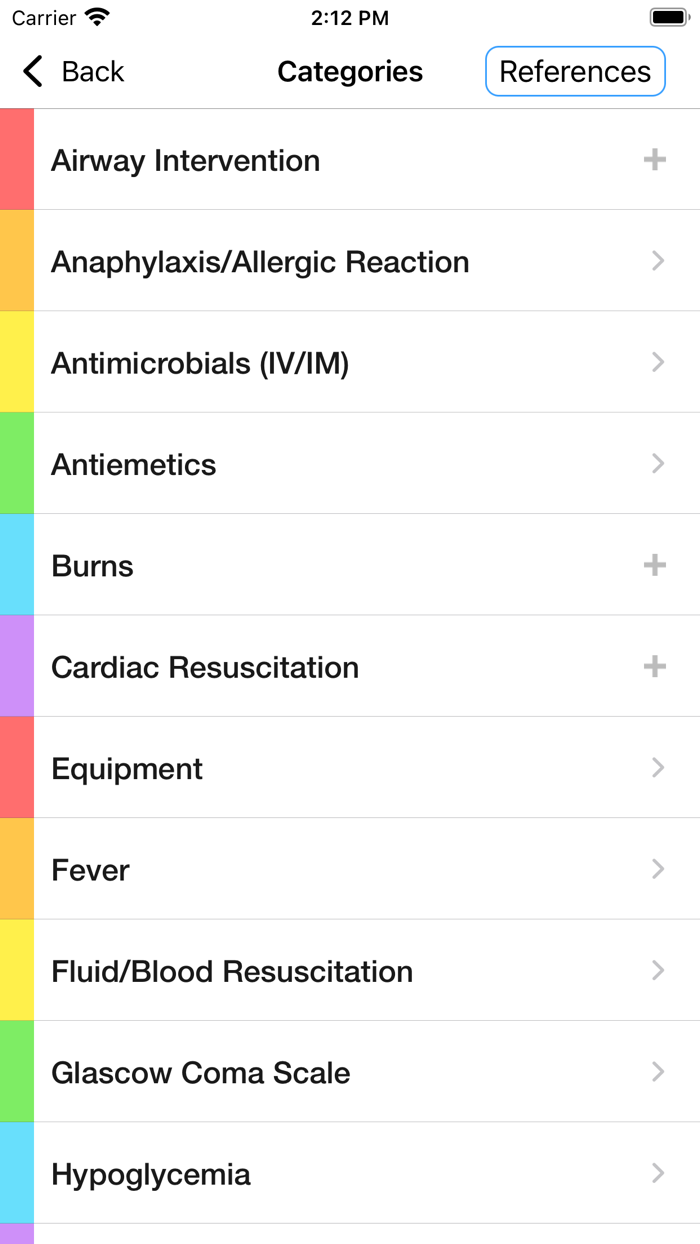
Task: Expand the Burns category
Action: pos(654,566)
